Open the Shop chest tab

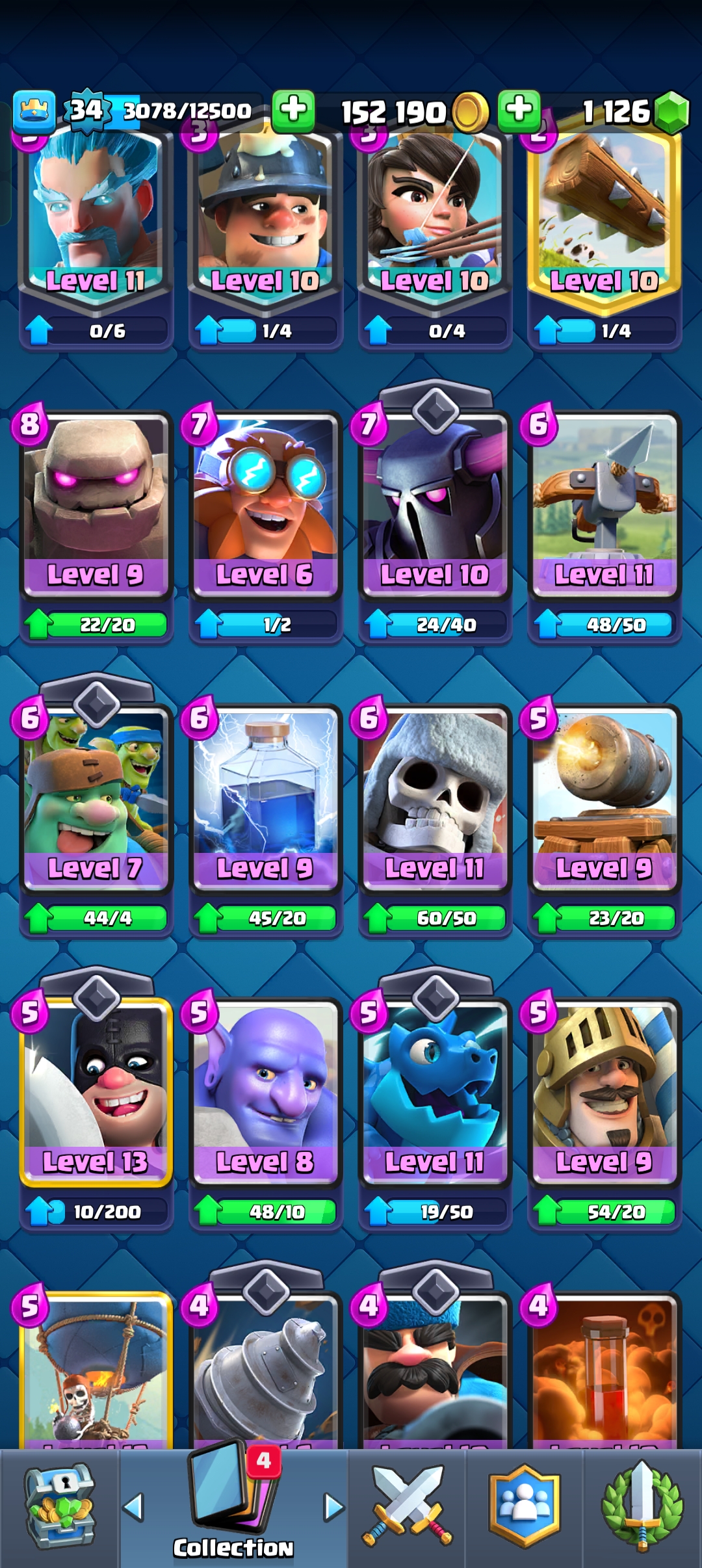60,1508
